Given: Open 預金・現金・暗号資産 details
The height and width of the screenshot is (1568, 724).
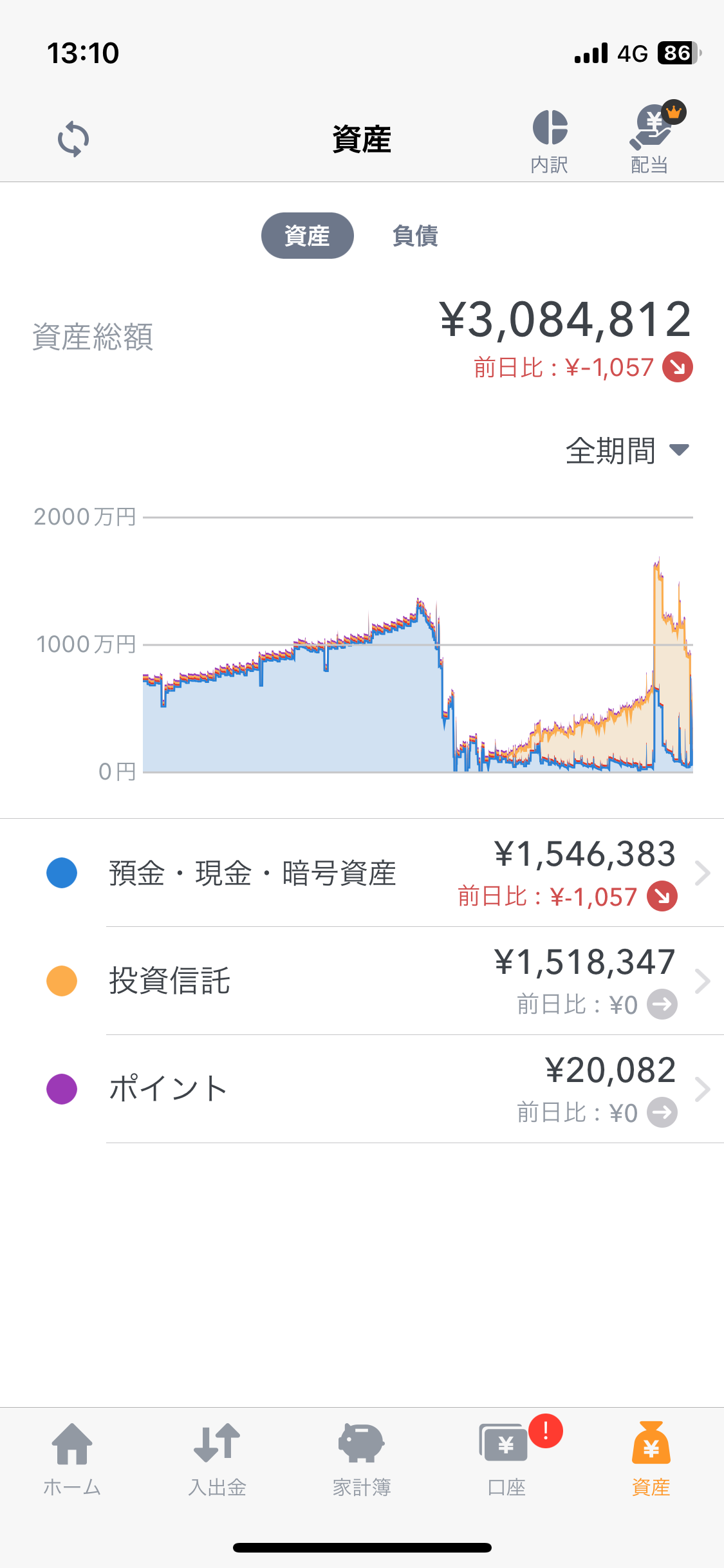Looking at the screenshot, I should pos(362,873).
